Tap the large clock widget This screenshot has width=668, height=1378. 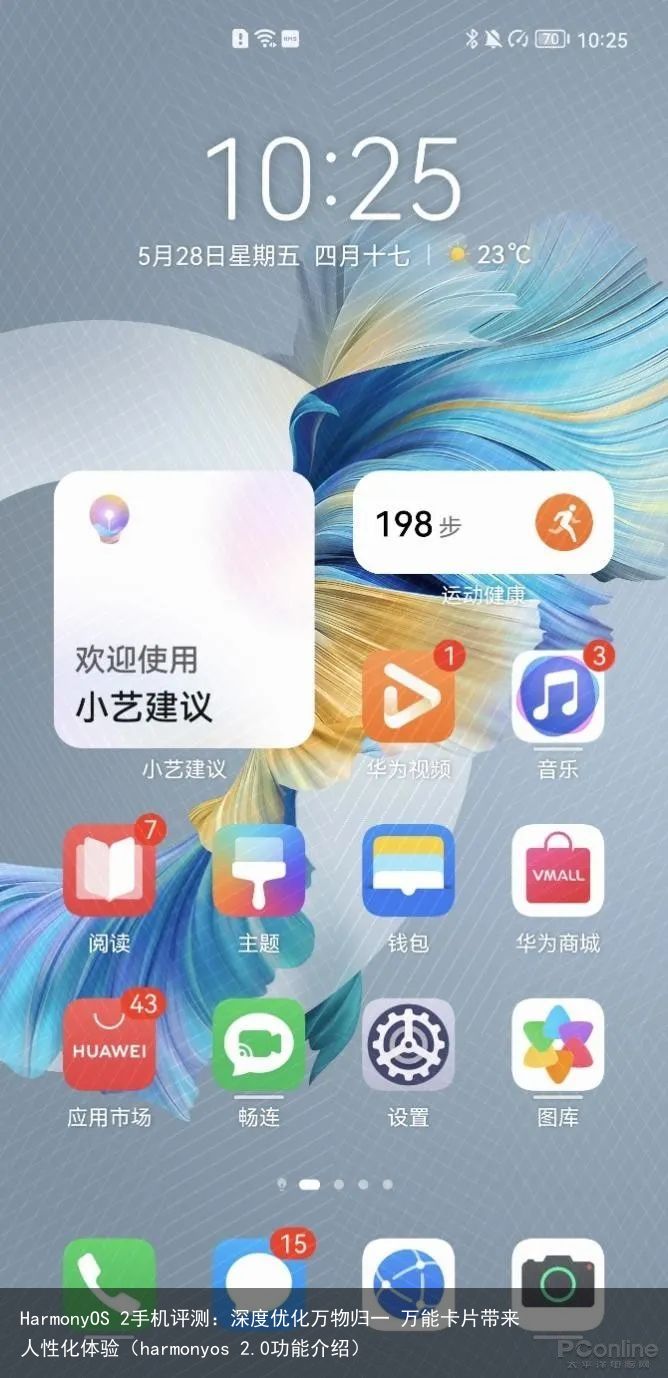tap(333, 180)
